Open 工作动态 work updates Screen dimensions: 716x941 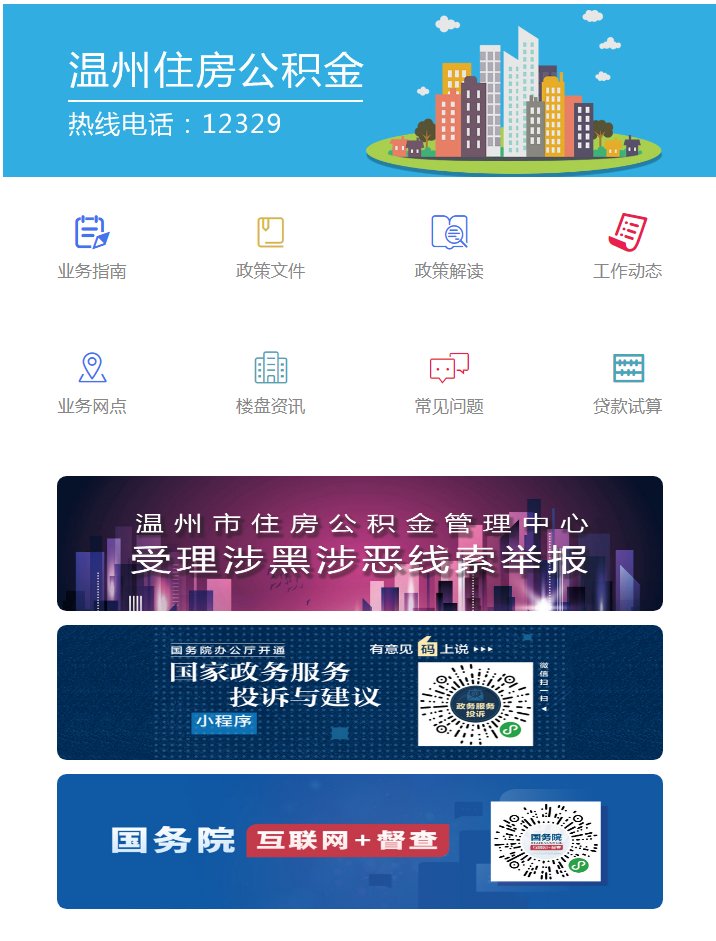pos(627,247)
